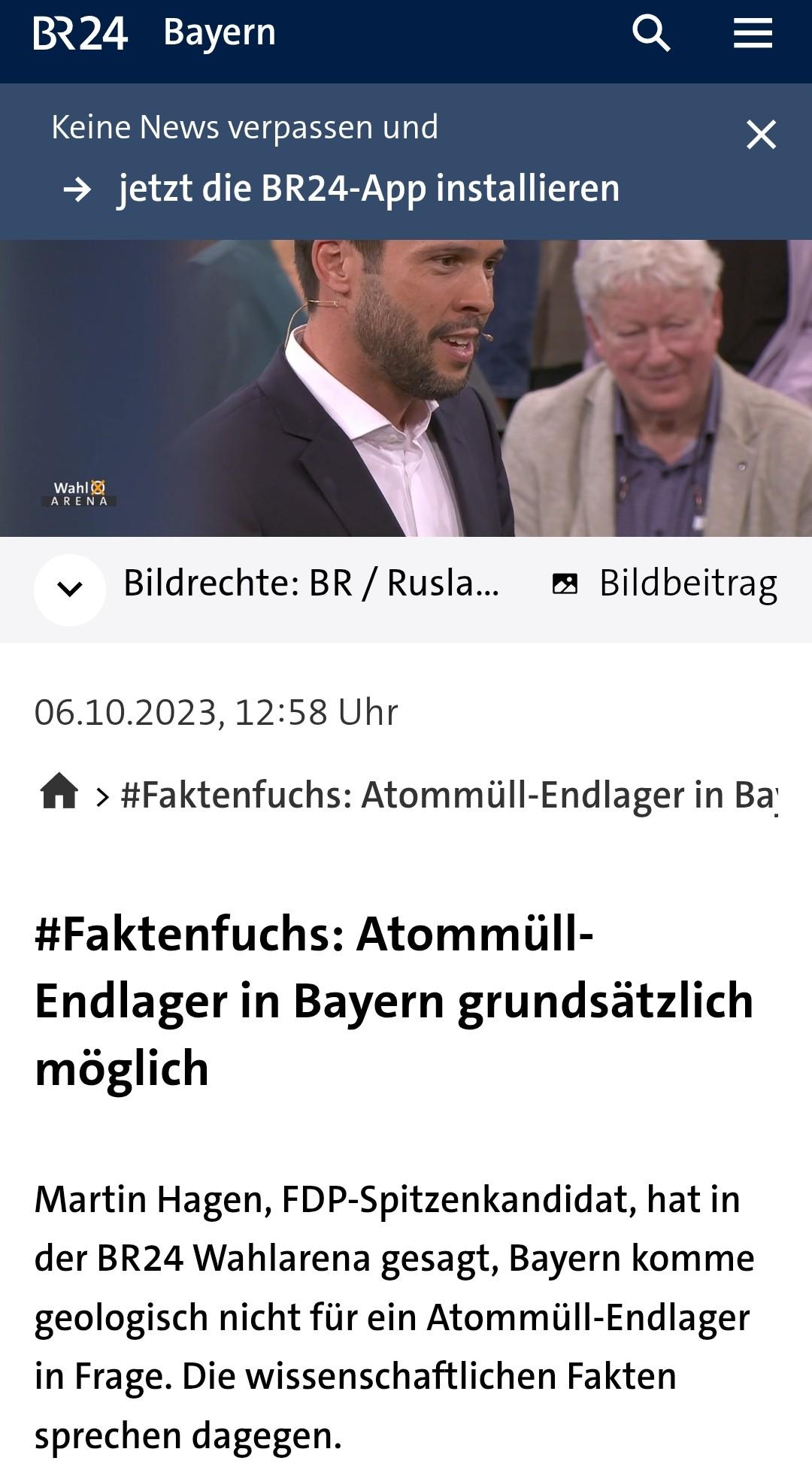Dismiss the app install banner

pyautogui.click(x=761, y=135)
